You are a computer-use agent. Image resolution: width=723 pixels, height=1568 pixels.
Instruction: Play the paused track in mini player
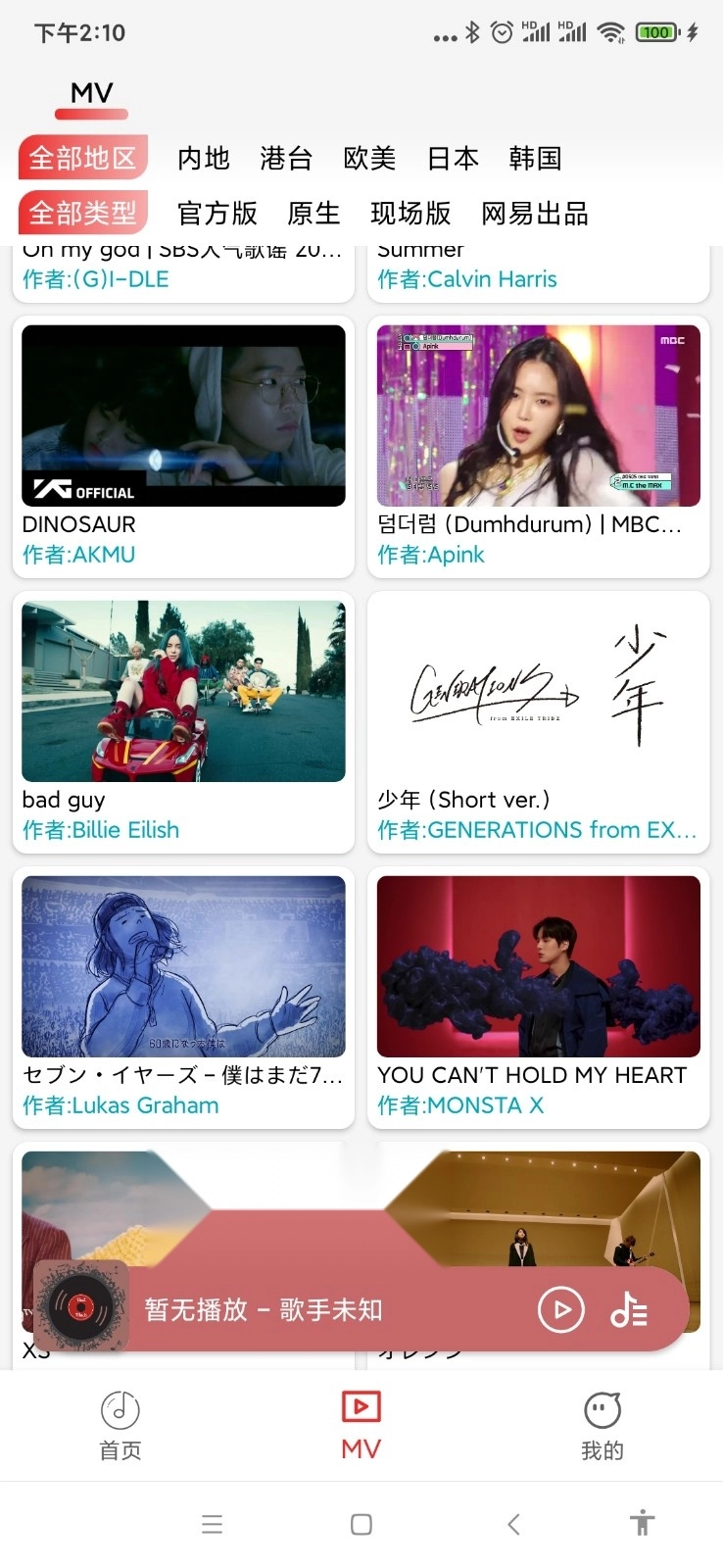pos(560,1309)
